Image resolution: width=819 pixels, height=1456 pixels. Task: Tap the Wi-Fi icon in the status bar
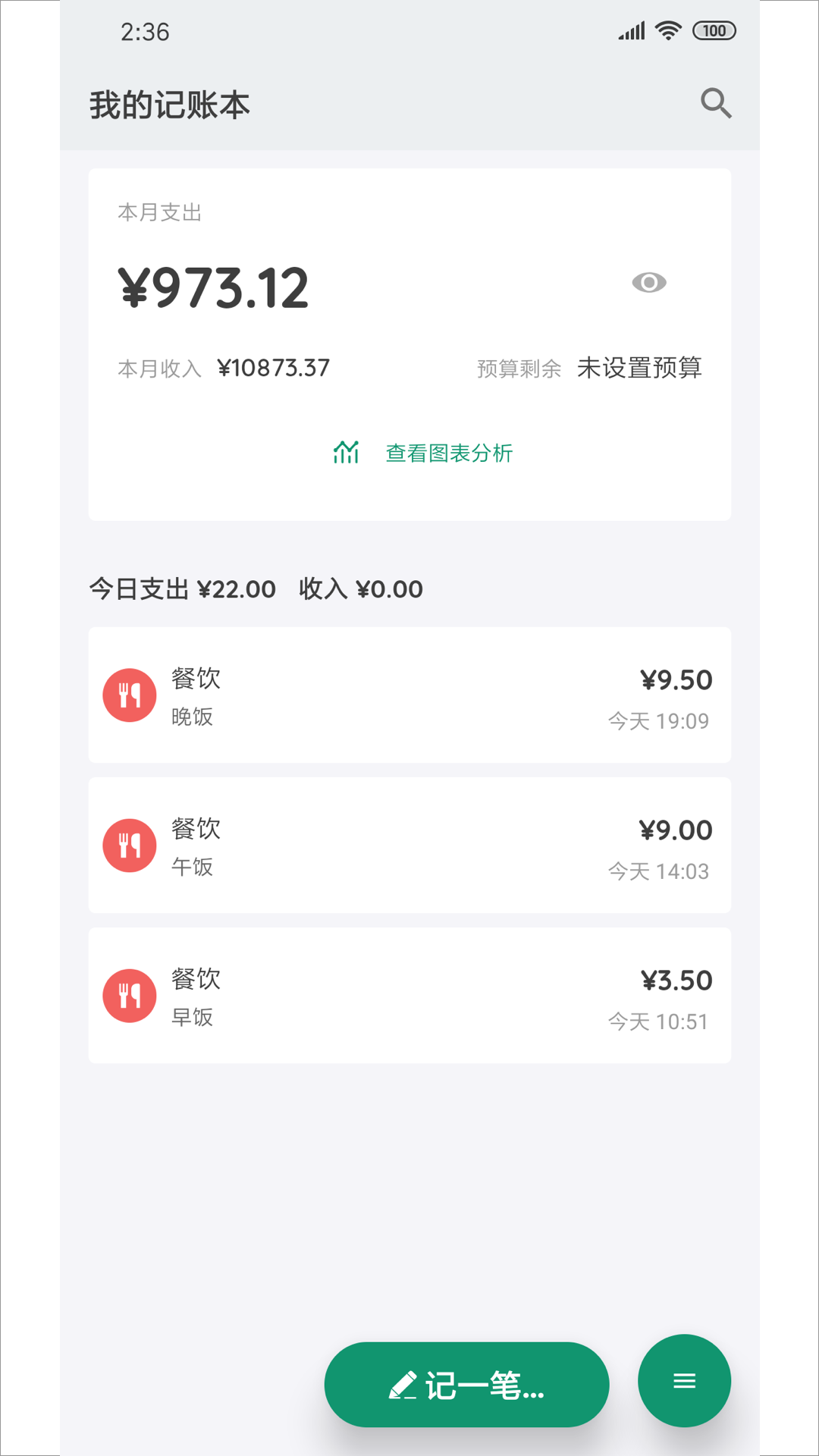click(x=668, y=30)
